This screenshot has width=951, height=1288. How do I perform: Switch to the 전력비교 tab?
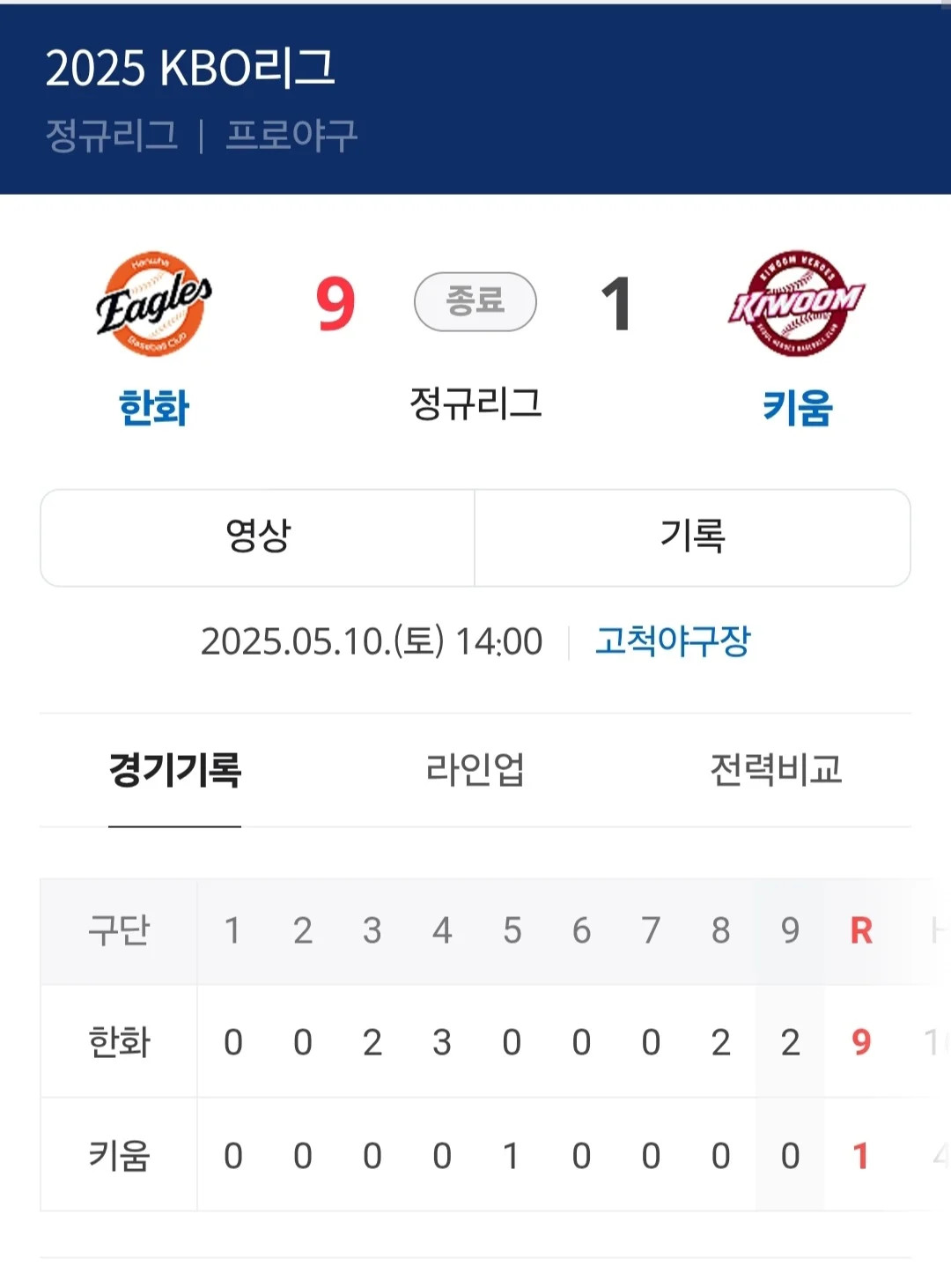(776, 771)
